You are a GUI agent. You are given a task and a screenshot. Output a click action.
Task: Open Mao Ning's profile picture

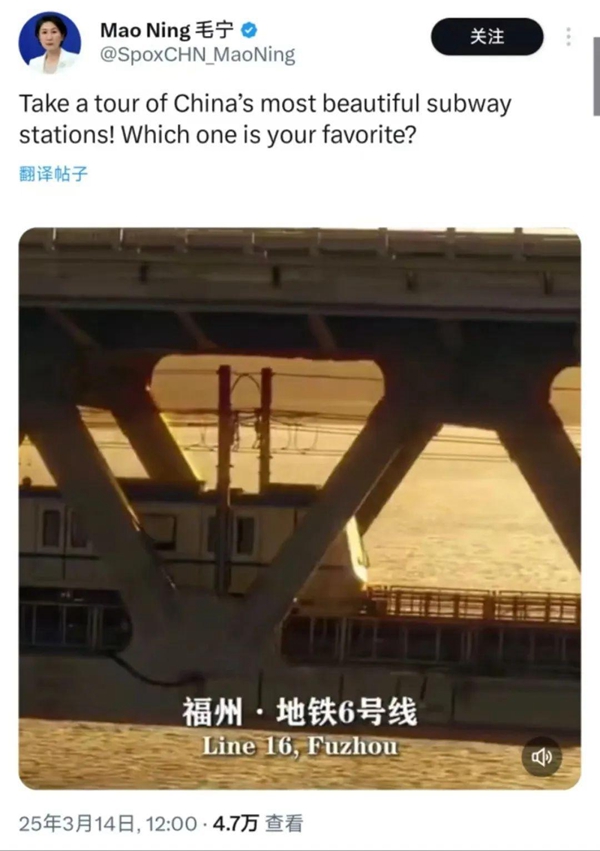point(49,42)
